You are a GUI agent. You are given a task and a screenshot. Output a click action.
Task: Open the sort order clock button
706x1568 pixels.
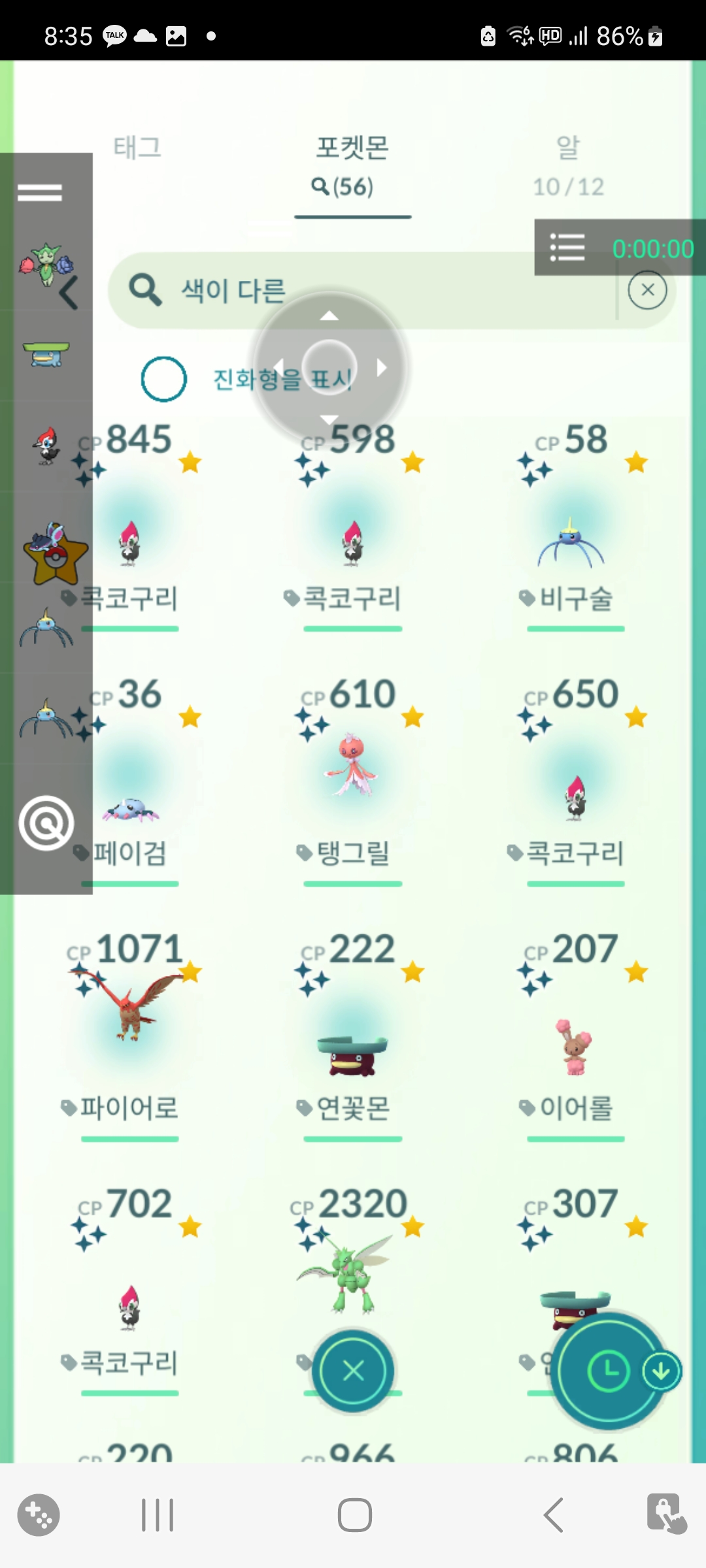(608, 1371)
